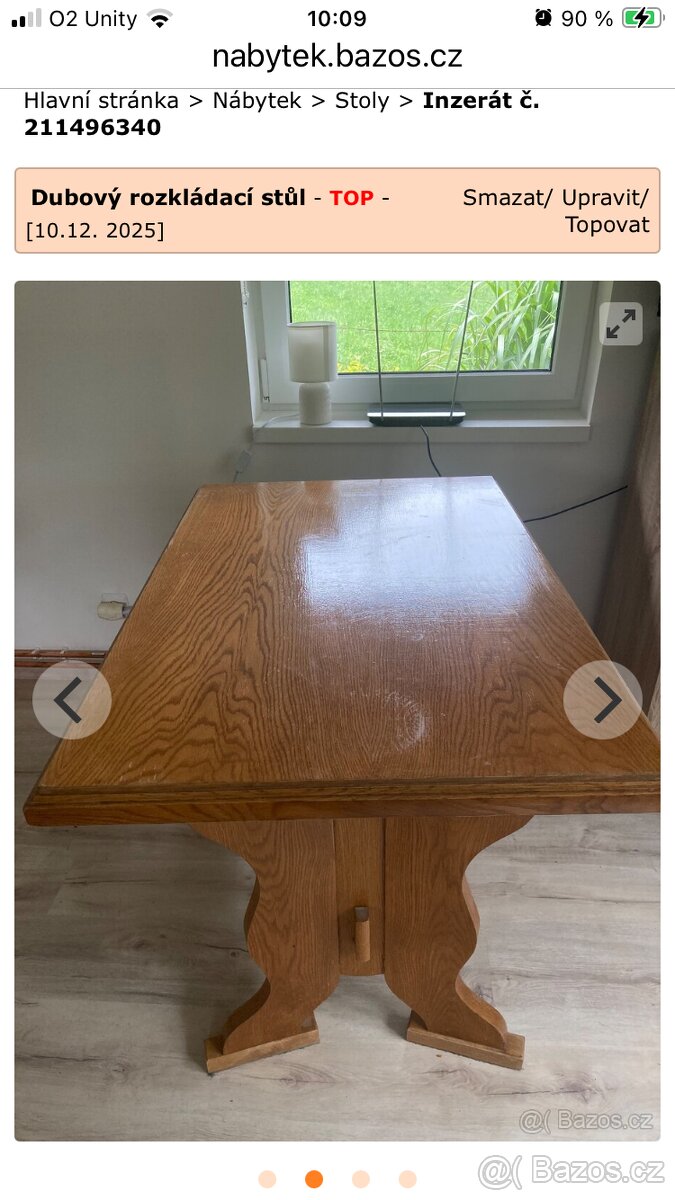Jump to the fourth photo dot
675x1200 pixels.
[x=407, y=1179]
